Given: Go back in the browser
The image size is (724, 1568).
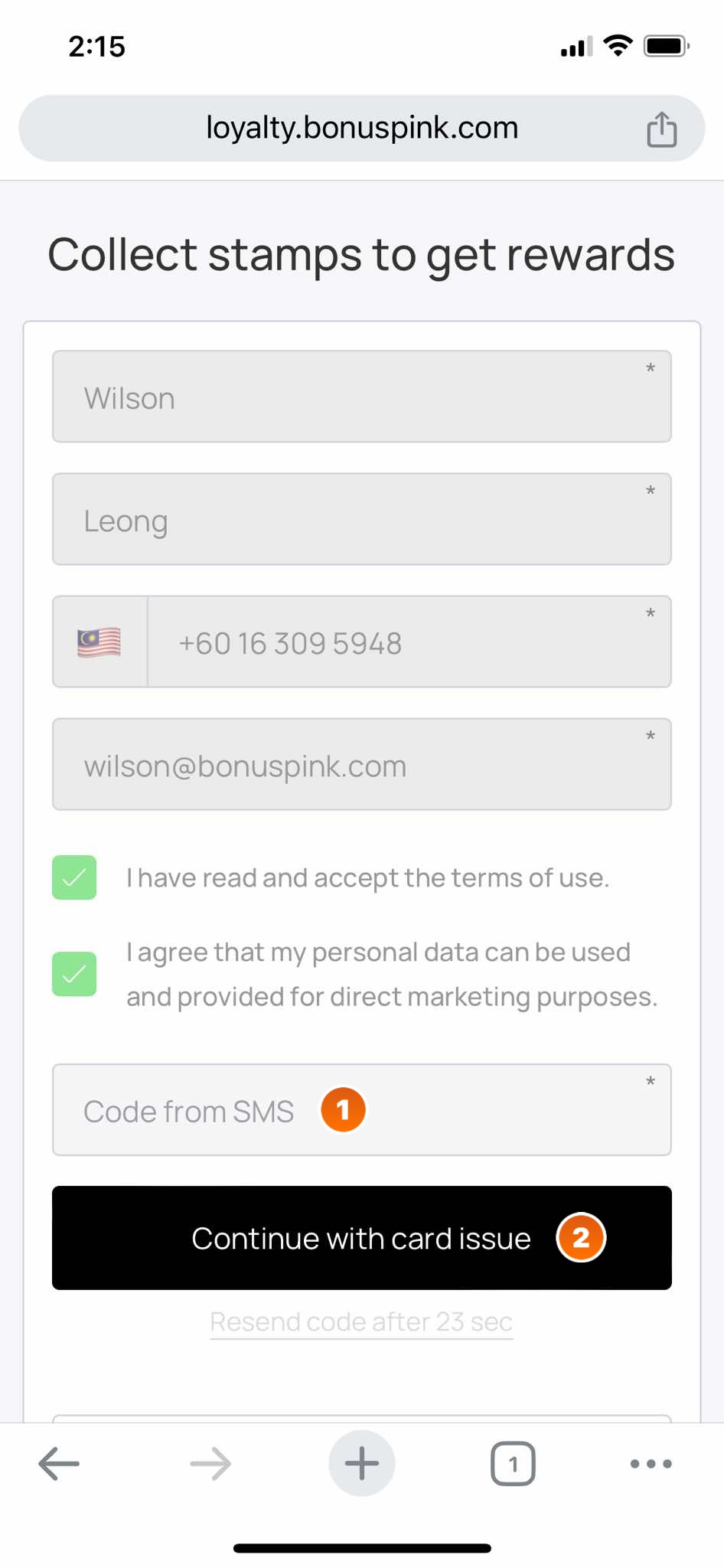Looking at the screenshot, I should 59,1464.
